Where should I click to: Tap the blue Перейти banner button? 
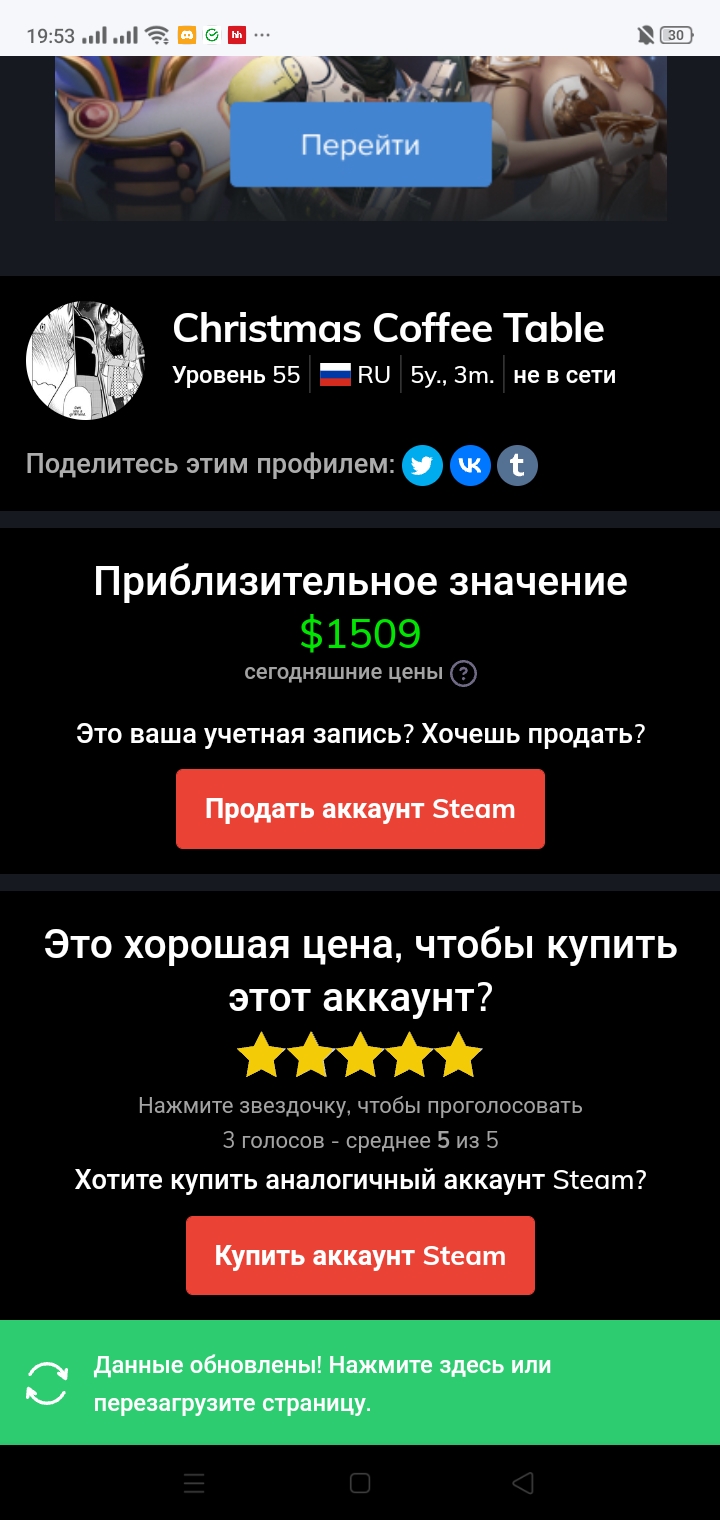[x=361, y=145]
